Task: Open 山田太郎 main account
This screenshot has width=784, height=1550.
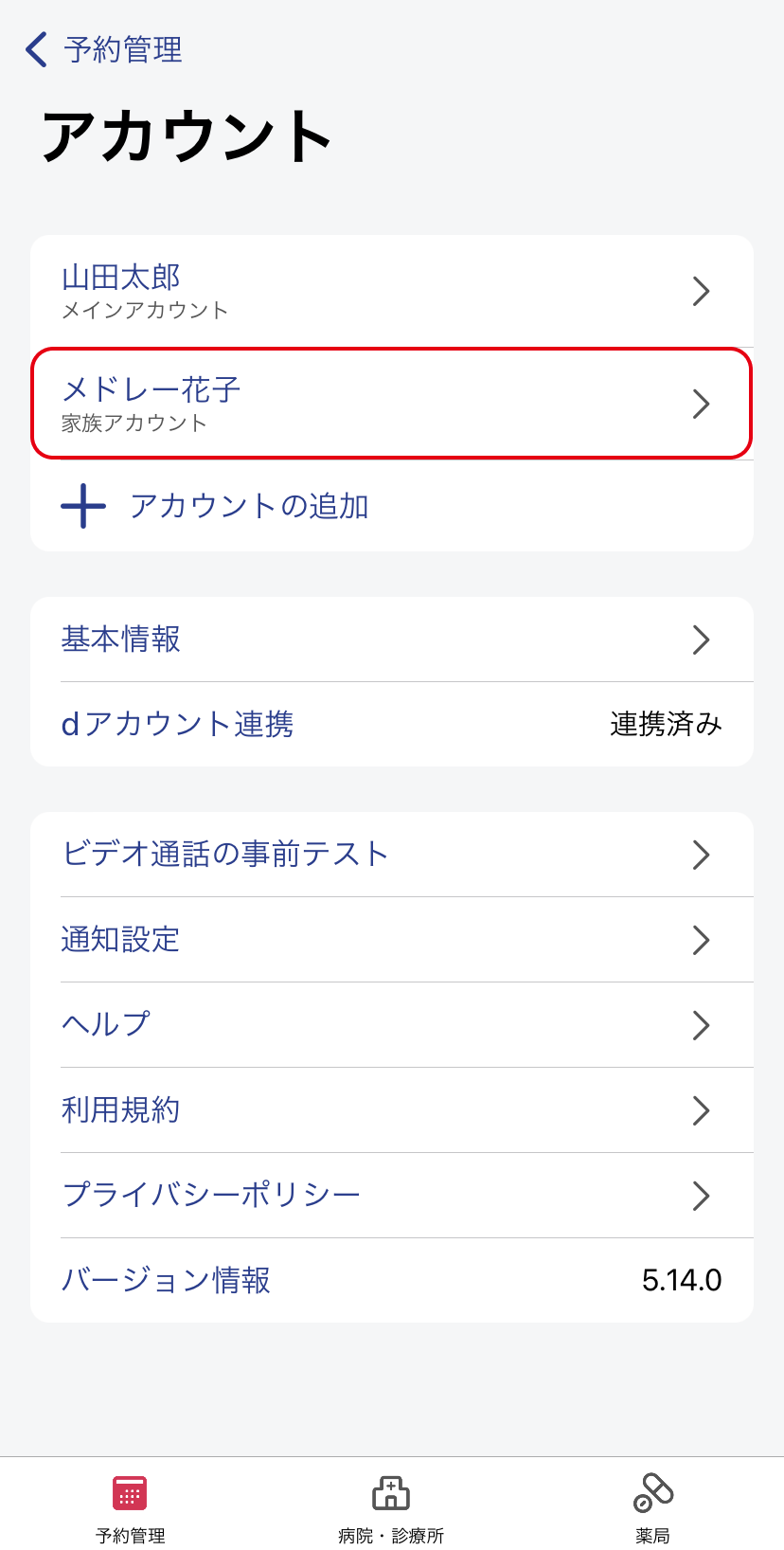Action: click(x=392, y=291)
